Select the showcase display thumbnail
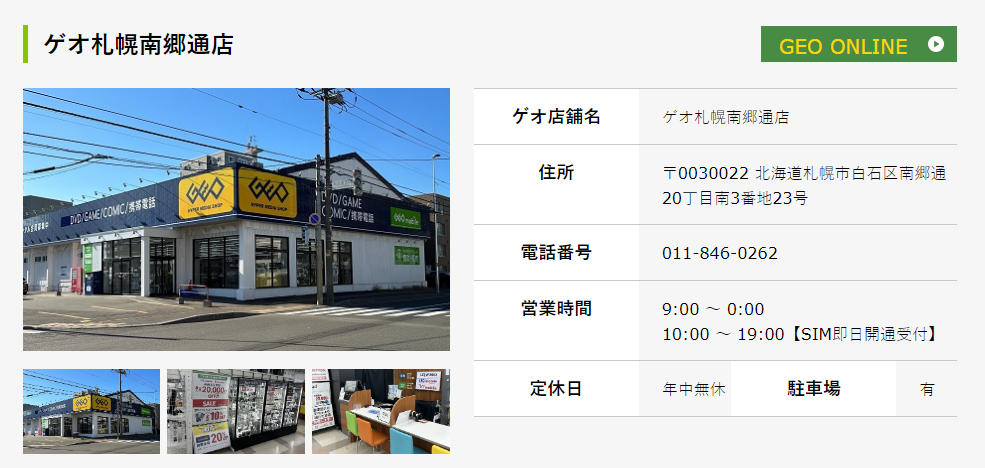The width and height of the screenshot is (985, 468). point(235,411)
